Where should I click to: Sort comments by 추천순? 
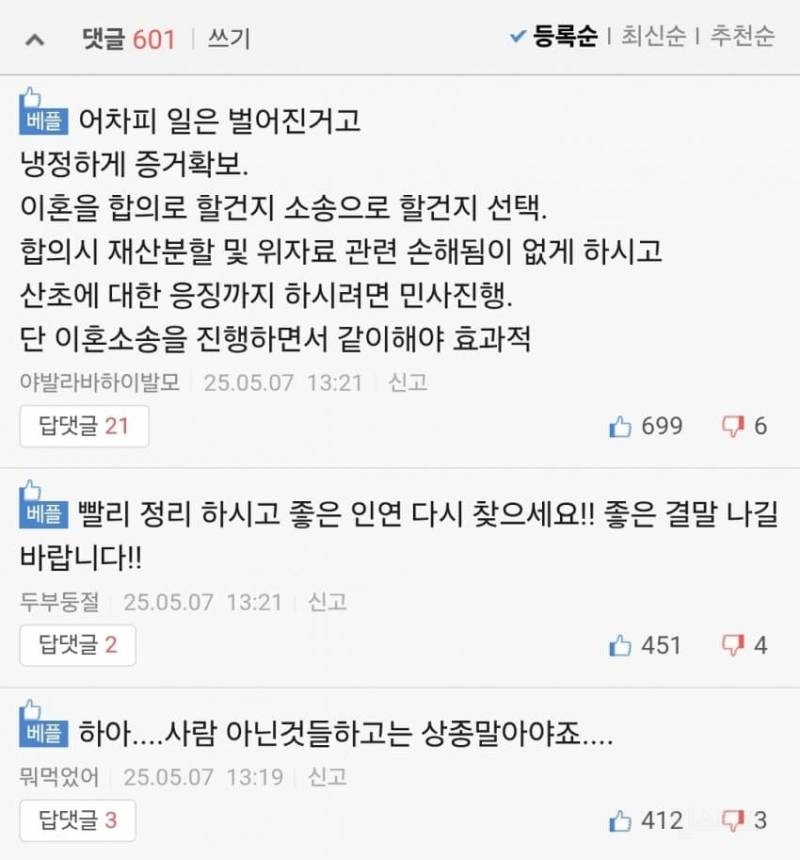(x=741, y=37)
